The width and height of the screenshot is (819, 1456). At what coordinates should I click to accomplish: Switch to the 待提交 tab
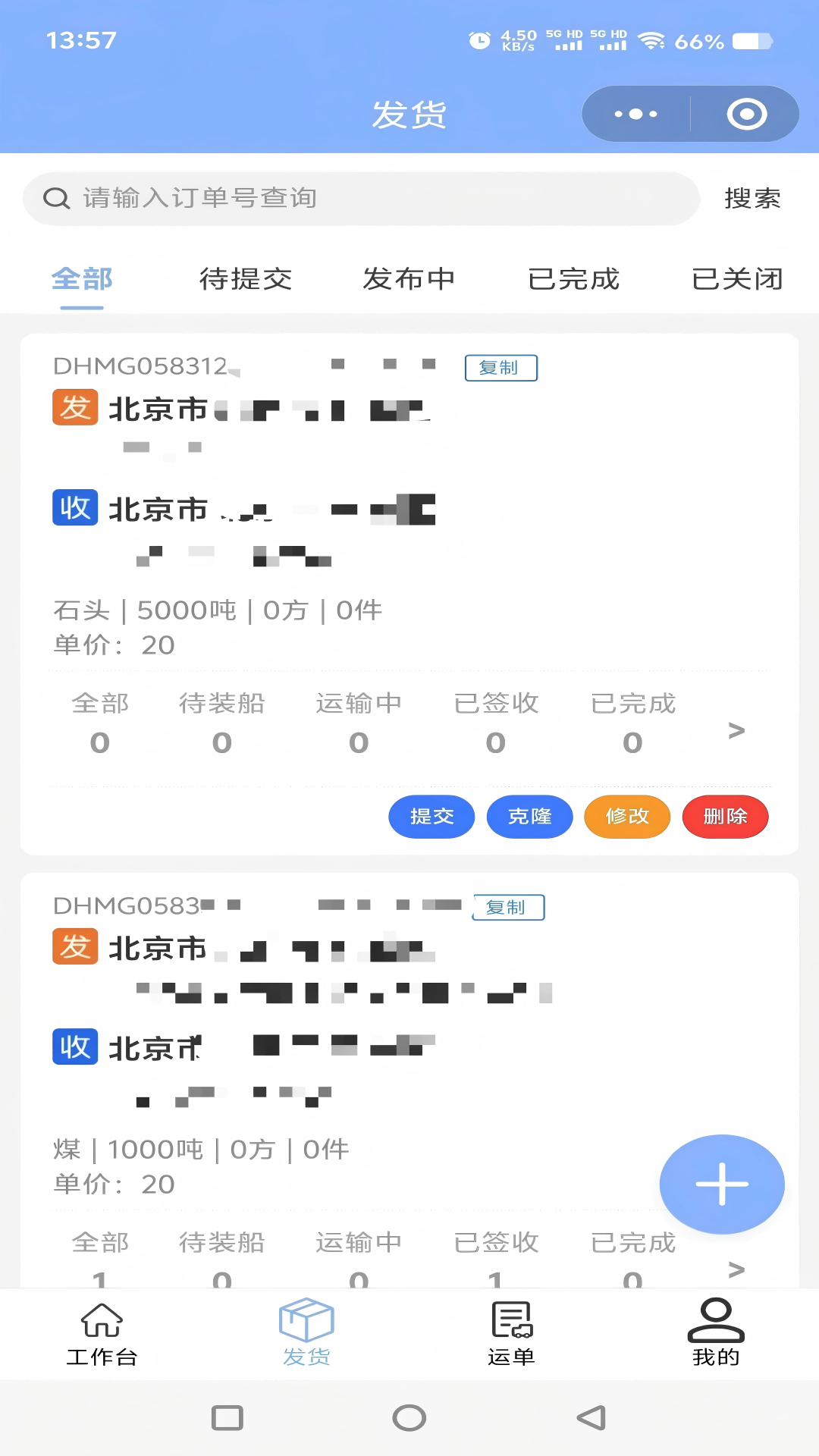(246, 279)
